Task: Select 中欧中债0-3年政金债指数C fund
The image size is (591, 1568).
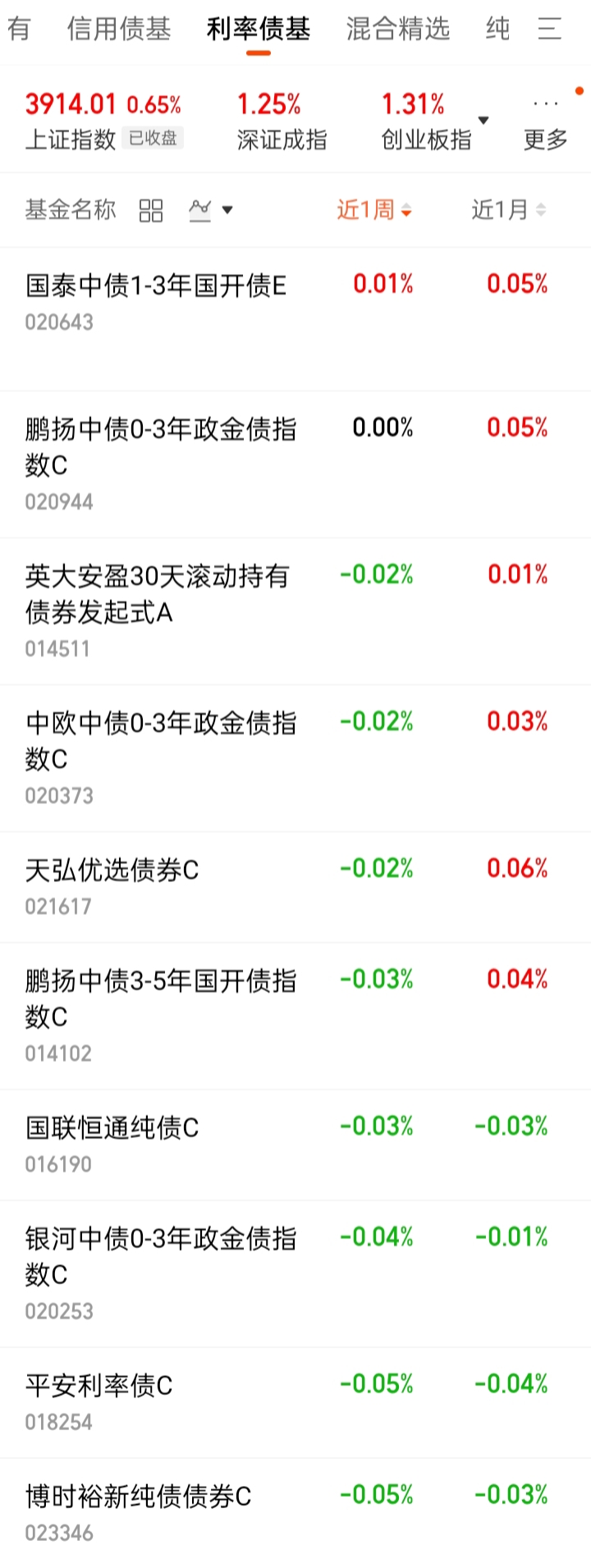Action: [161, 740]
